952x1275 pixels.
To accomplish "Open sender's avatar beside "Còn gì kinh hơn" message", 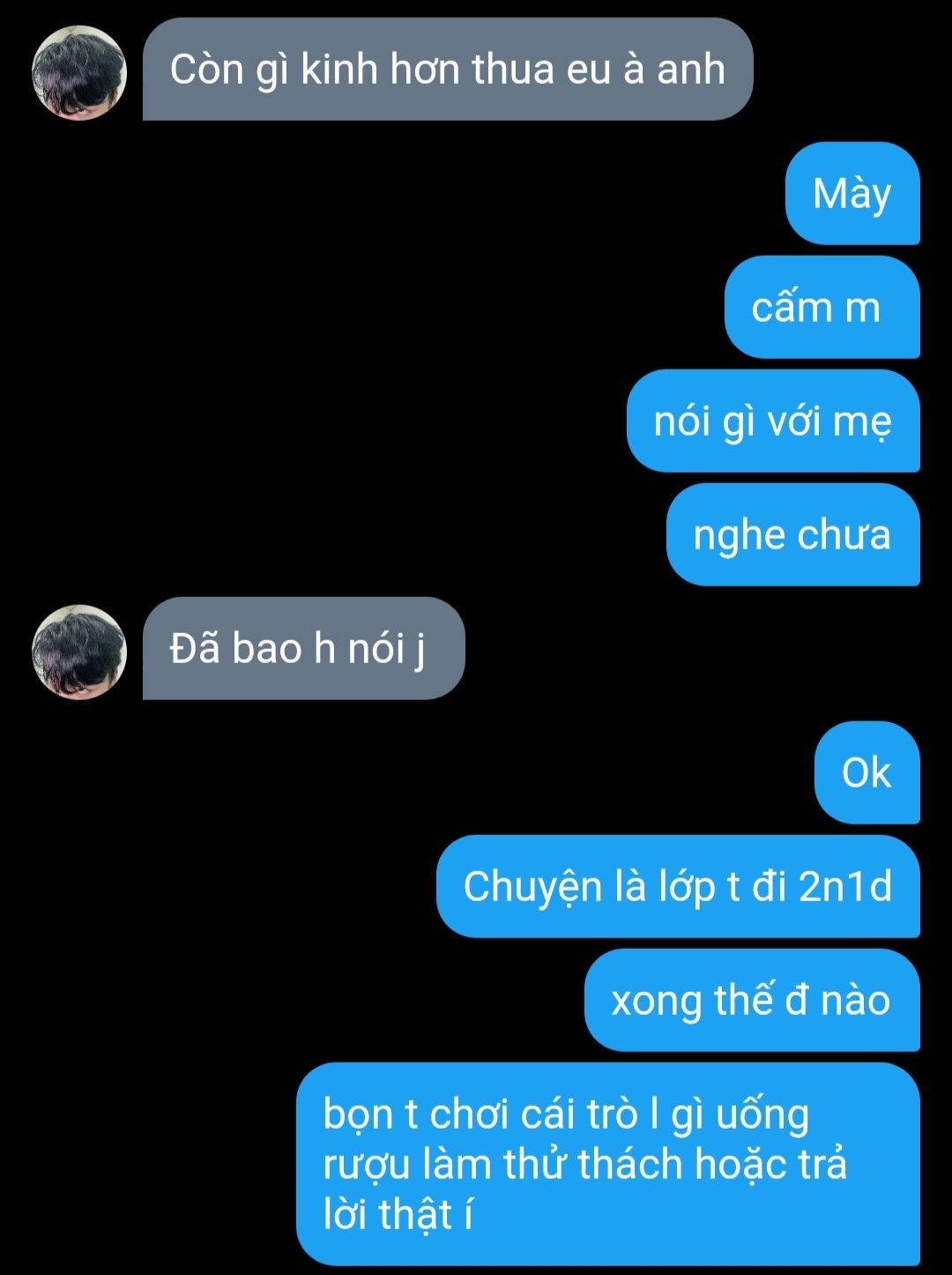I will pos(79,72).
